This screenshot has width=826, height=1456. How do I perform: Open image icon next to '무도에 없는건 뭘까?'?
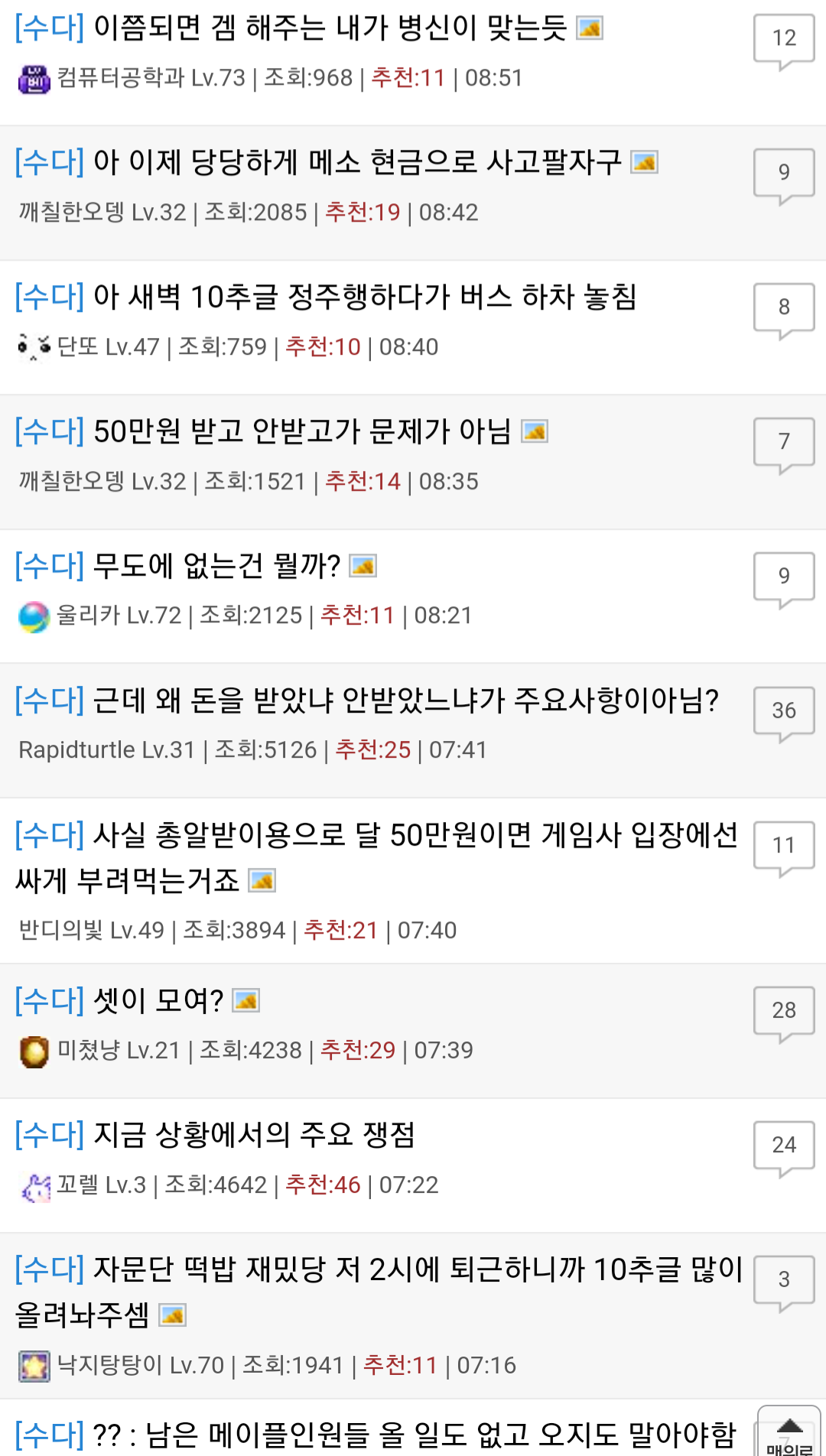click(x=363, y=567)
